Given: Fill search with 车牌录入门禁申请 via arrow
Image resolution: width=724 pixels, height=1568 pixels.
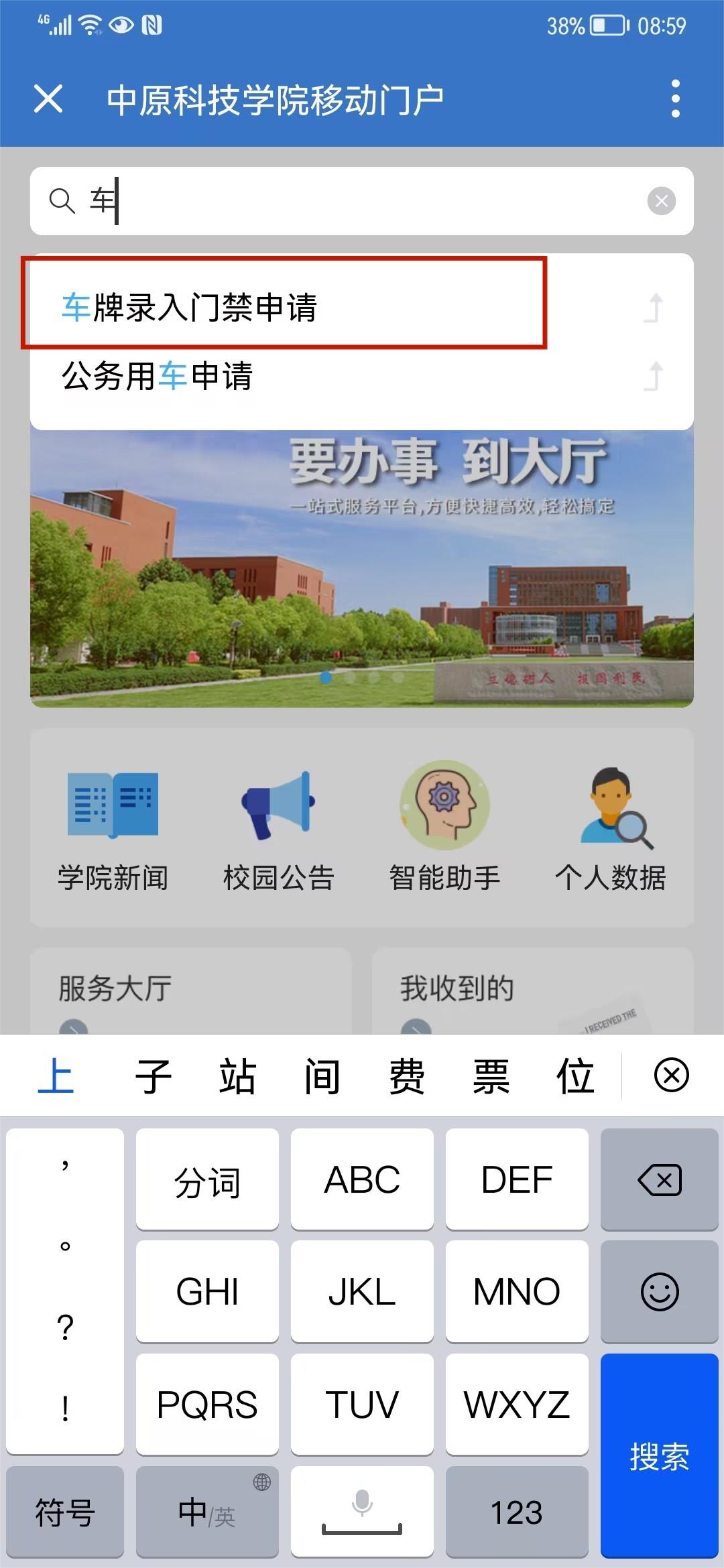Looking at the screenshot, I should (x=654, y=308).
